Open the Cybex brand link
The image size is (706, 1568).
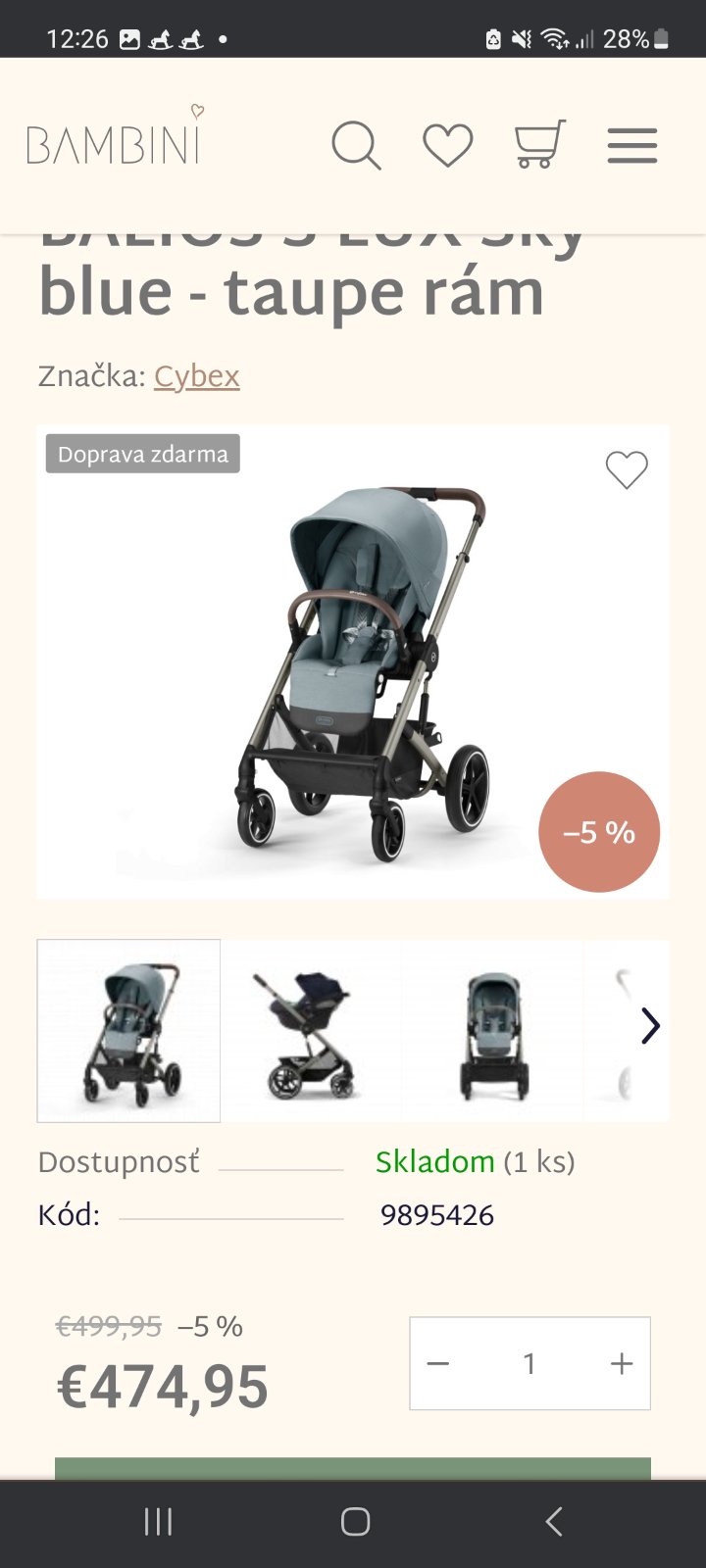pos(196,376)
